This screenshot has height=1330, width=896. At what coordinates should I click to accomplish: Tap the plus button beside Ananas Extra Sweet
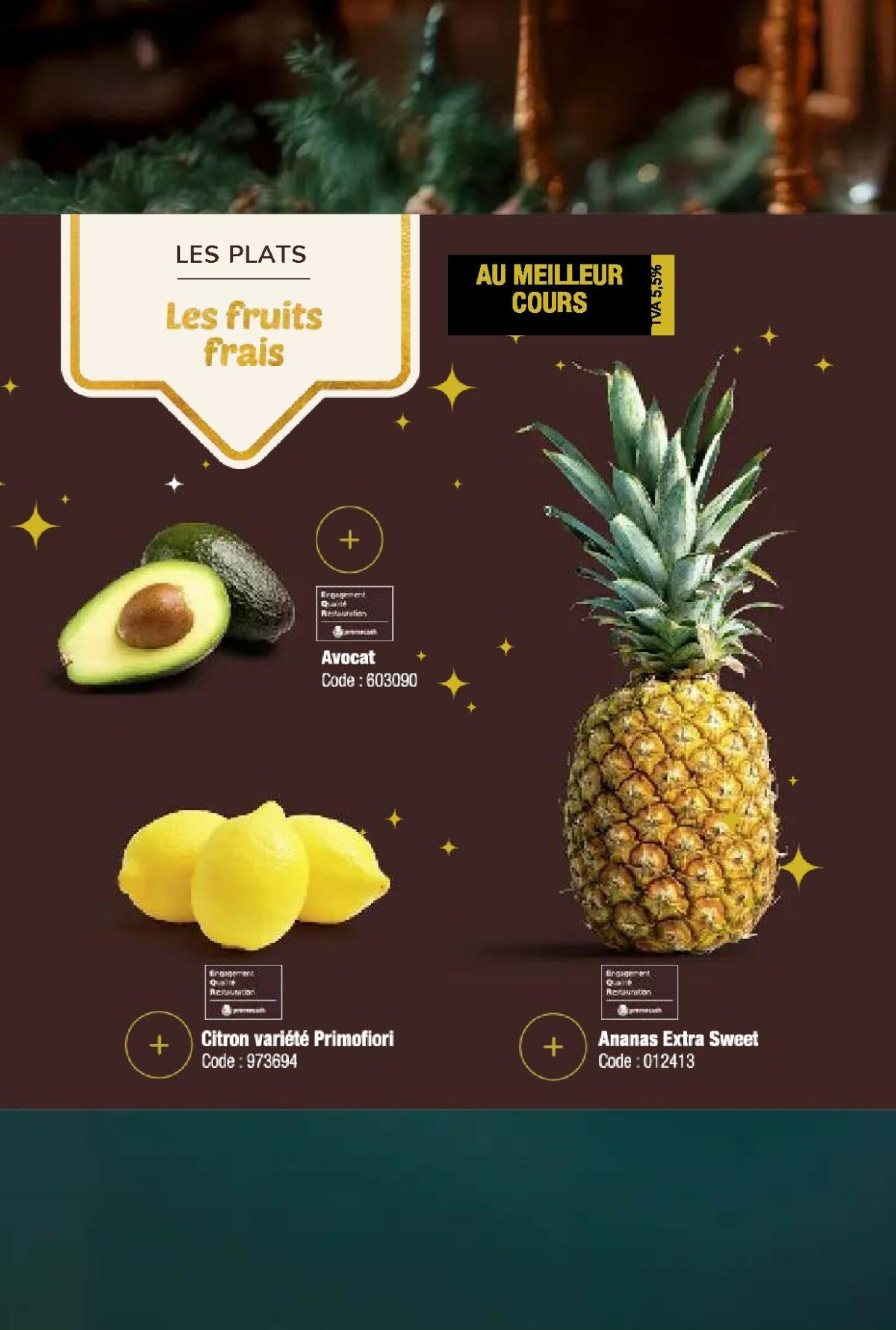(553, 1046)
